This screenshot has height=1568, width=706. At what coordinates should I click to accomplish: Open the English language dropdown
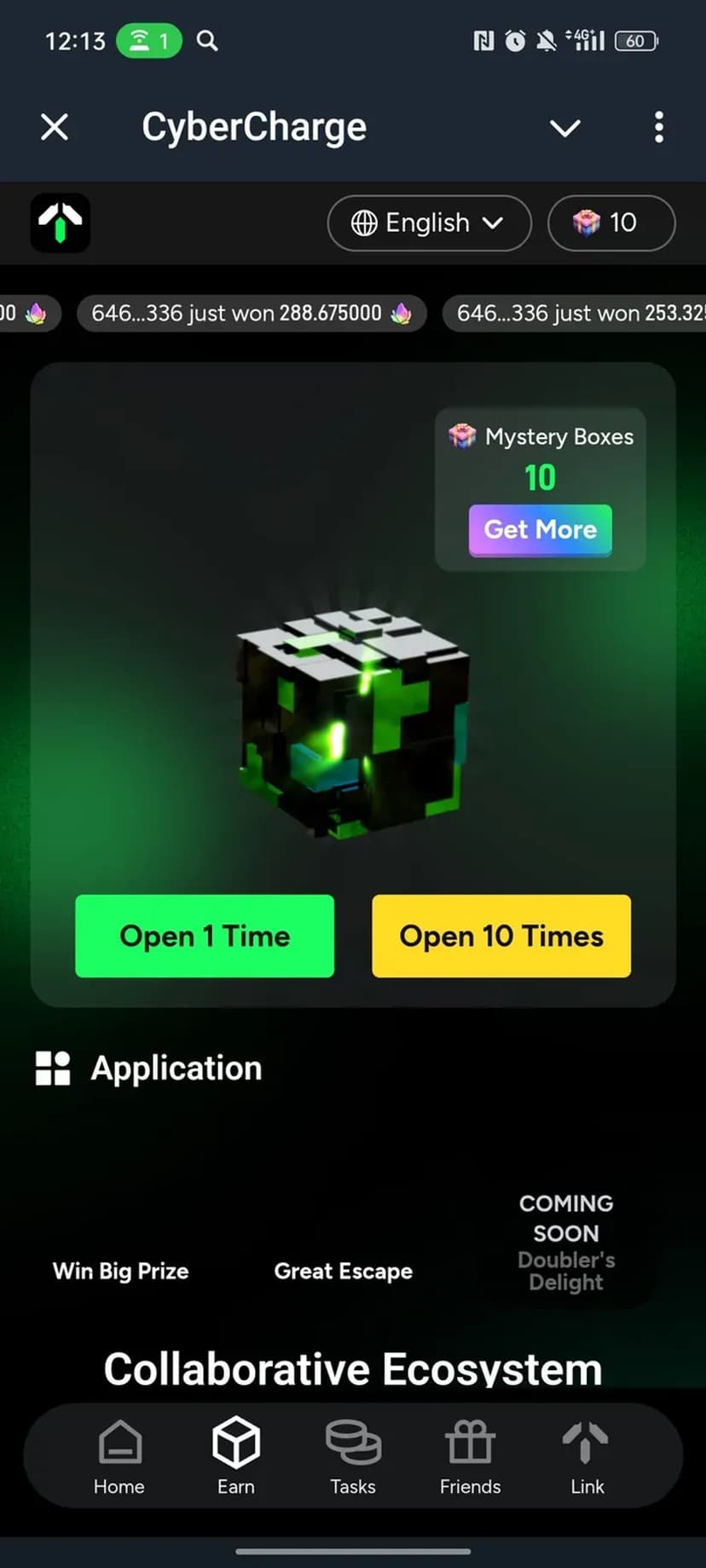[429, 223]
